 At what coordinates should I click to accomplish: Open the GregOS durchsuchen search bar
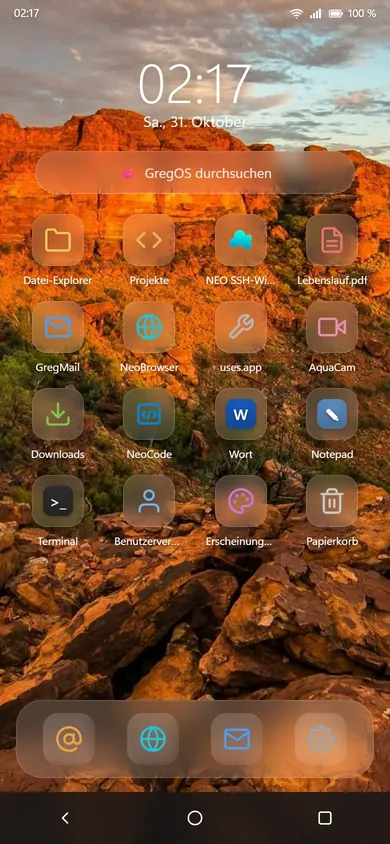195,173
